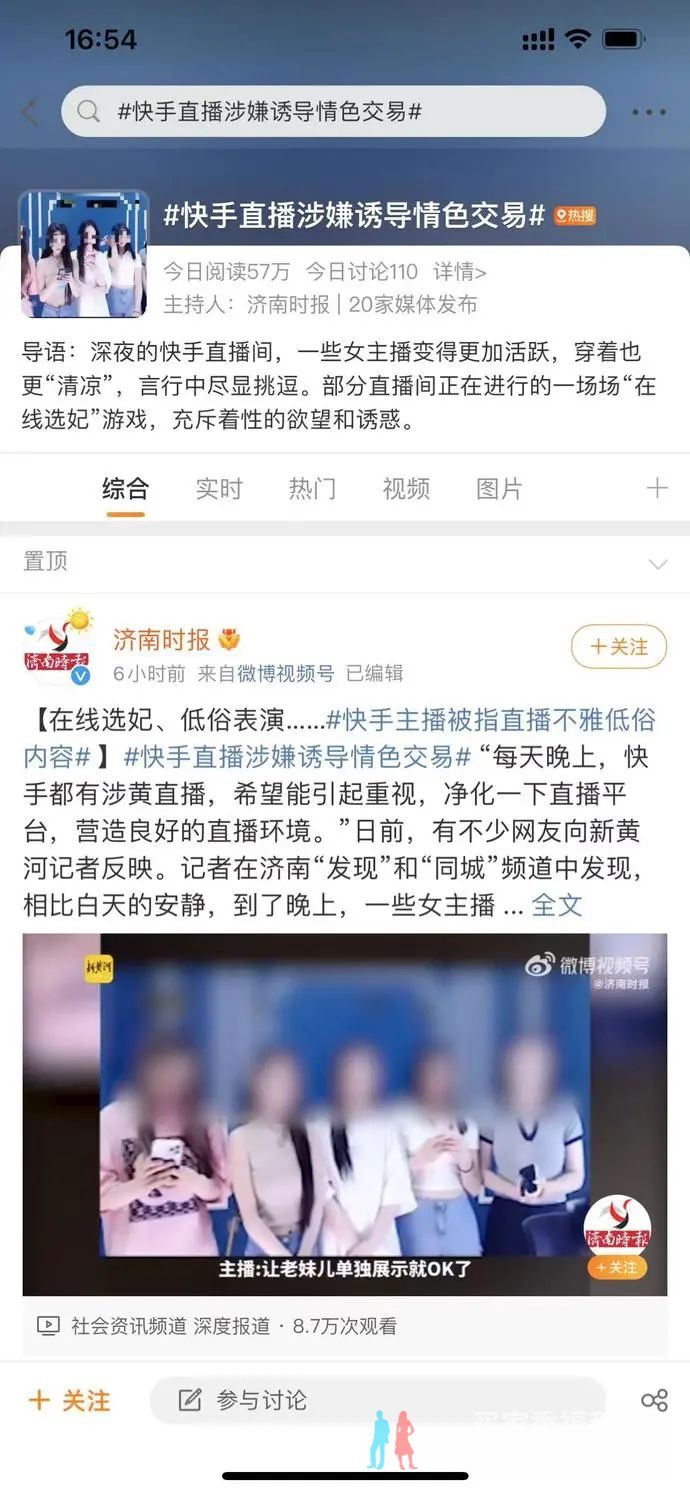The image size is (690, 1493).
Task: Switch to the 实时 tab
Action: [x=219, y=488]
